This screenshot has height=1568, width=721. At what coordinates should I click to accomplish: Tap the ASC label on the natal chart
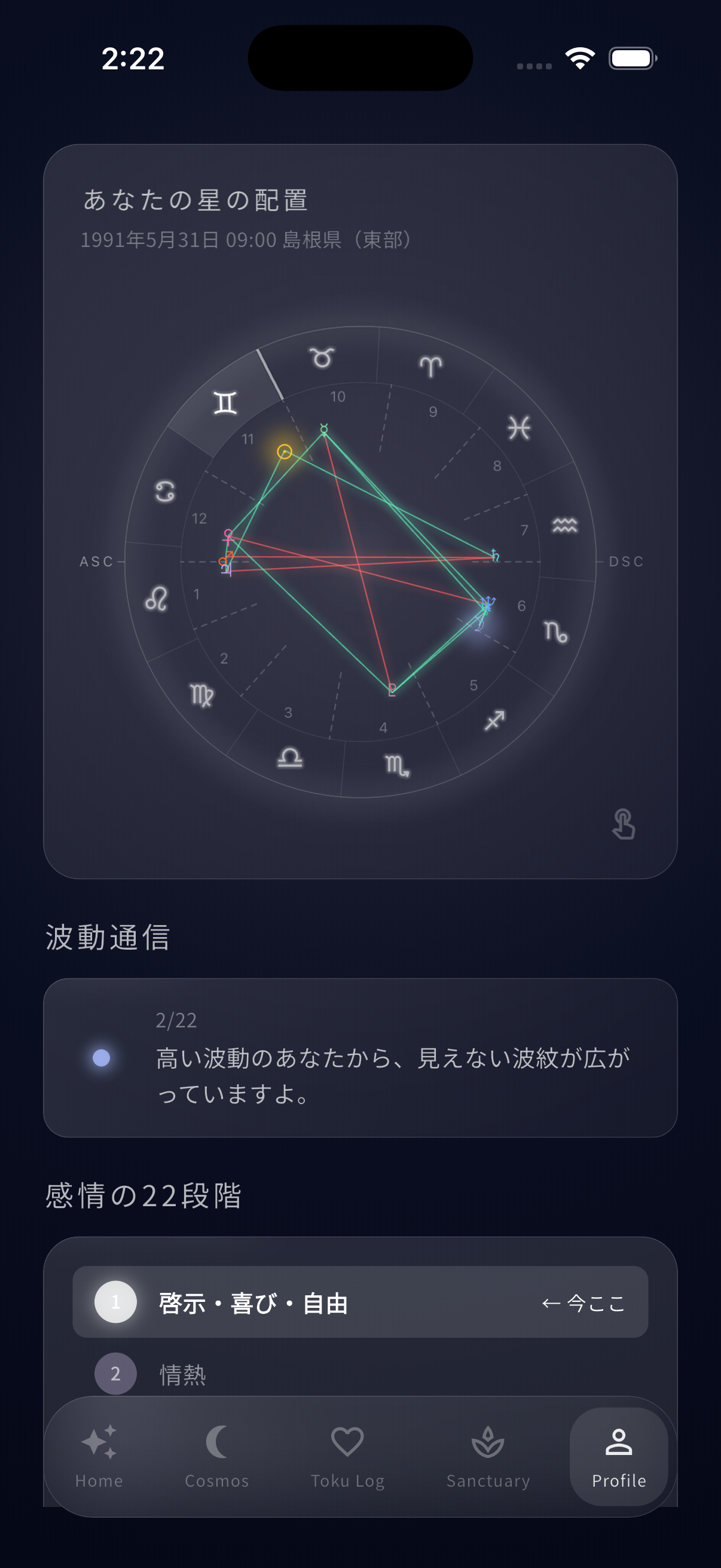[97, 561]
